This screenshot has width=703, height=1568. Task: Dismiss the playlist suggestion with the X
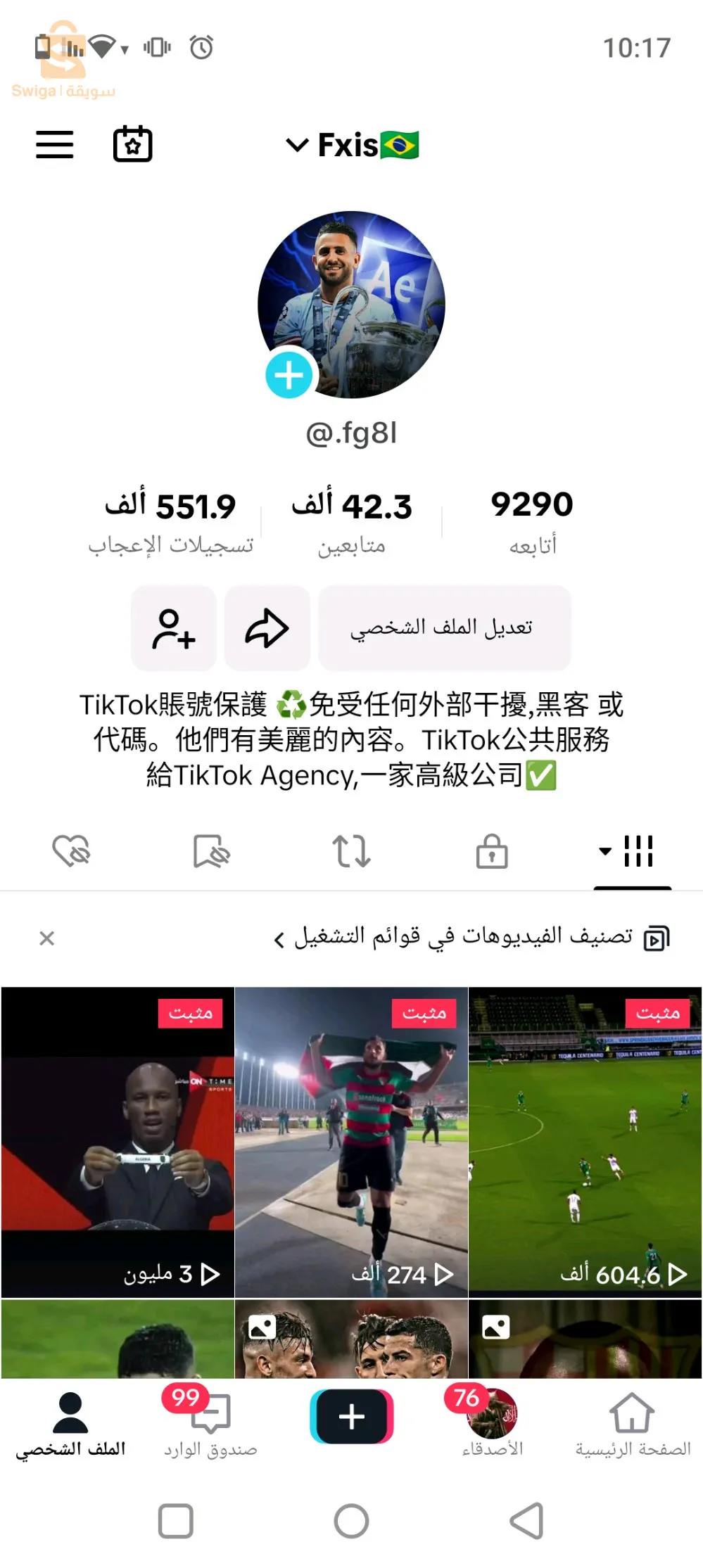(48, 937)
